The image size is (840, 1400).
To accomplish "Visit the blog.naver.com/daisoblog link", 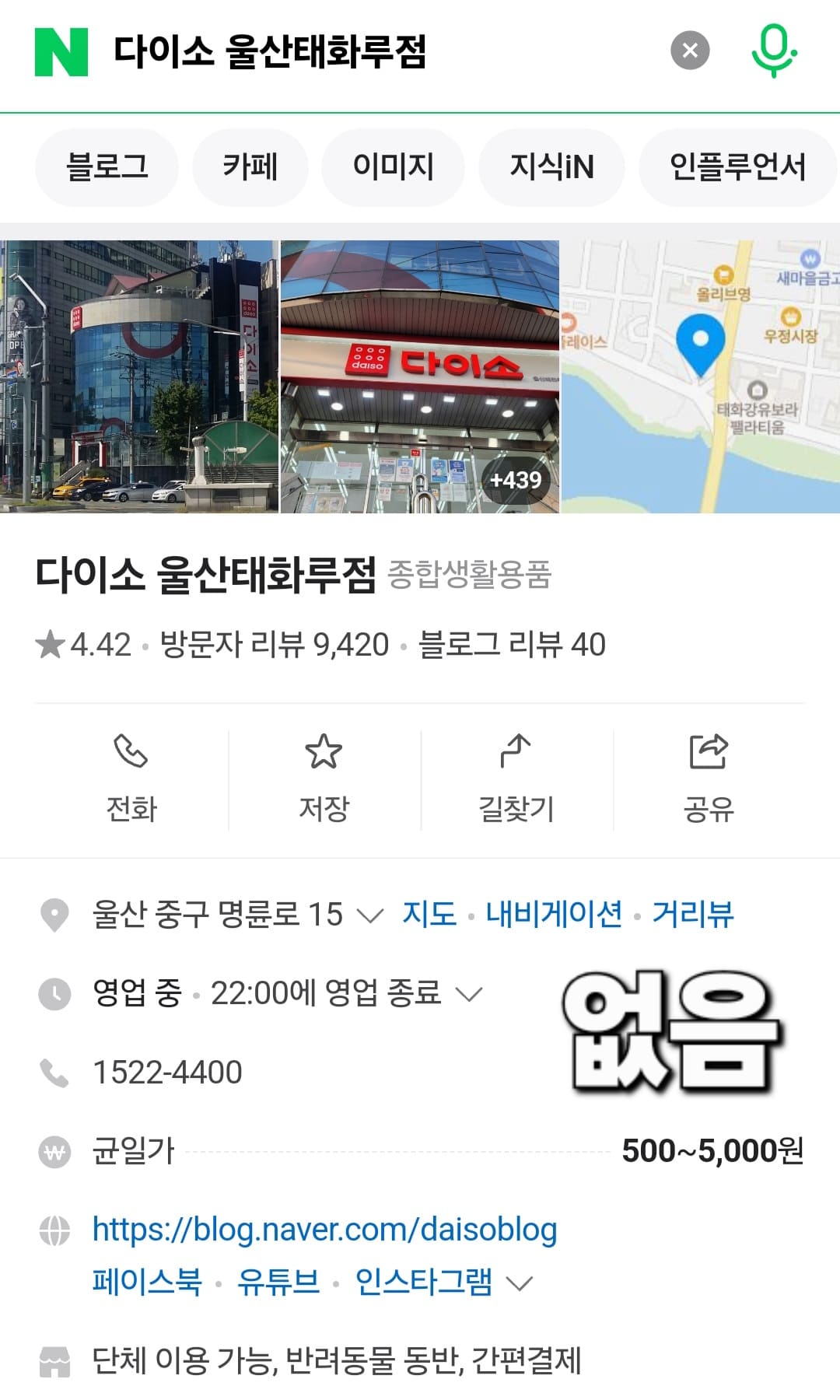I will pos(325,1229).
